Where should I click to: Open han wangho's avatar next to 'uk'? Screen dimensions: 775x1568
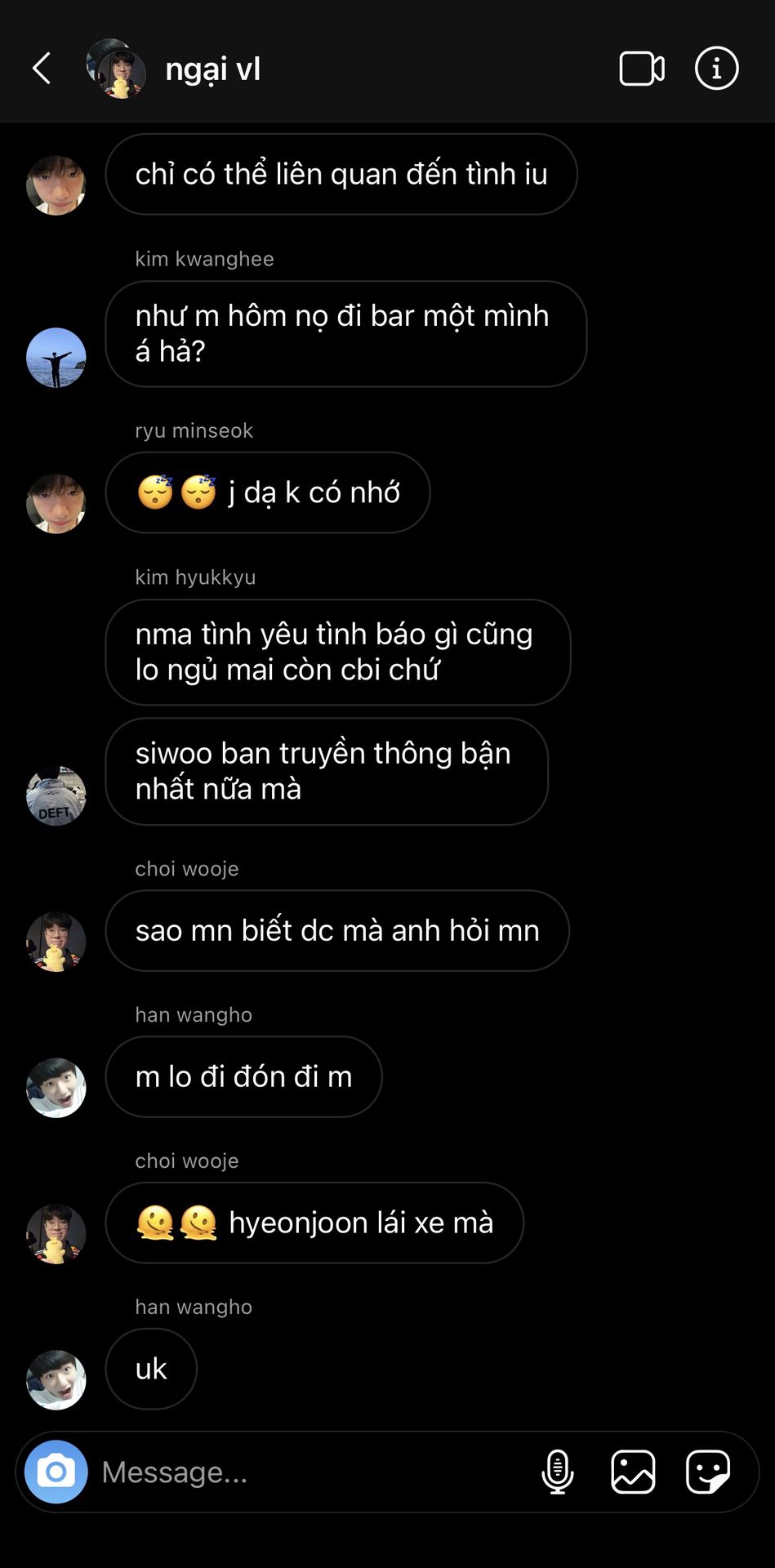pyautogui.click(x=56, y=1379)
